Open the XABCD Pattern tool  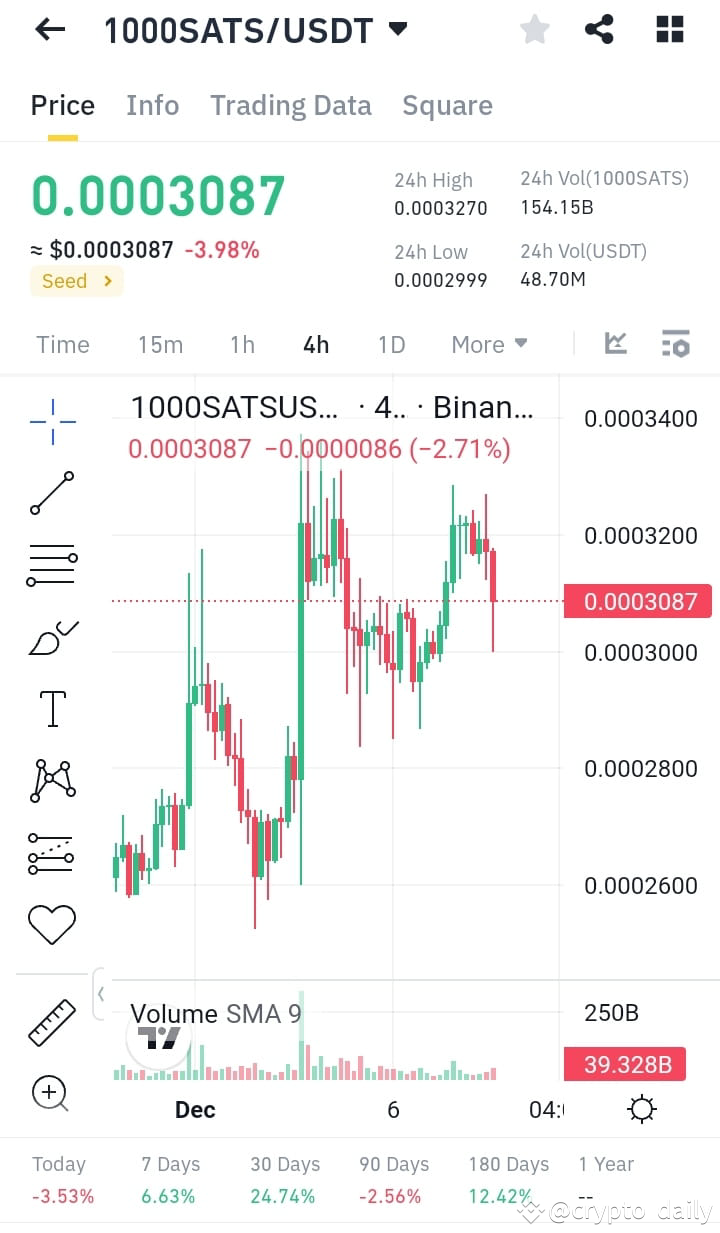pos(51,781)
